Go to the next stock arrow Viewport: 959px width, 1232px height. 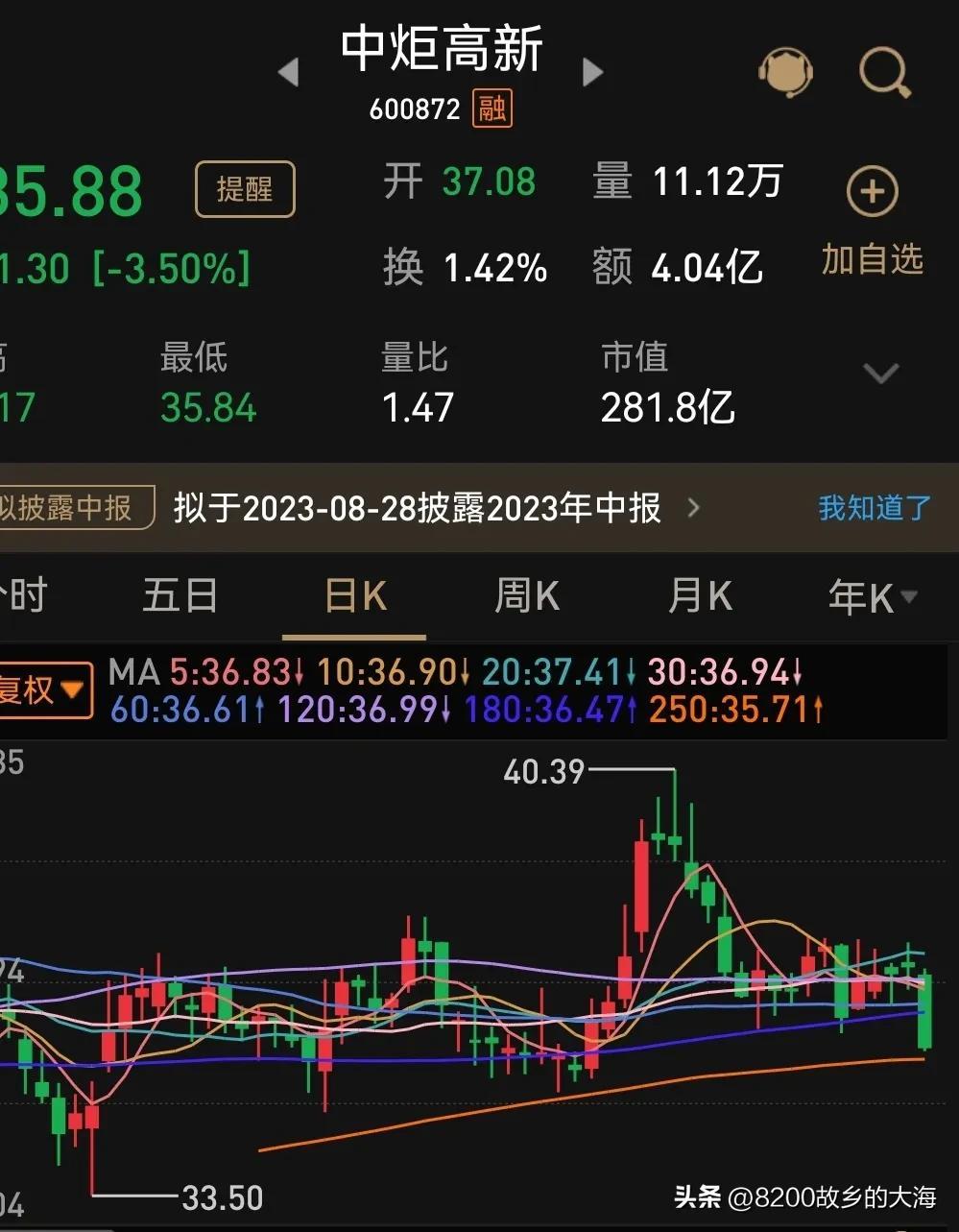click(593, 72)
